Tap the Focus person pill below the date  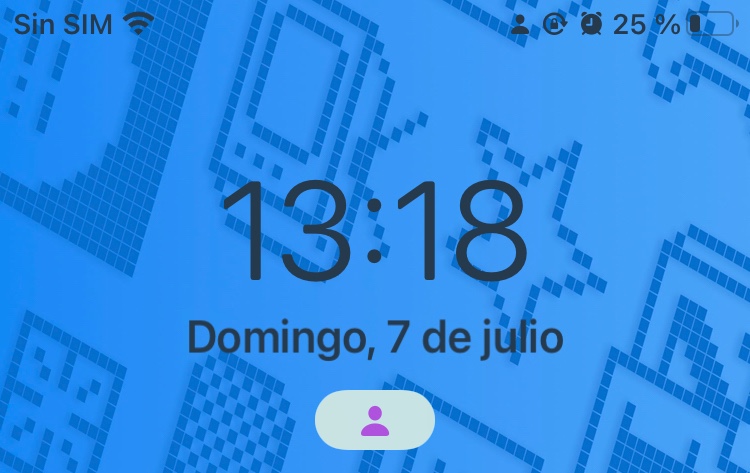(x=375, y=420)
